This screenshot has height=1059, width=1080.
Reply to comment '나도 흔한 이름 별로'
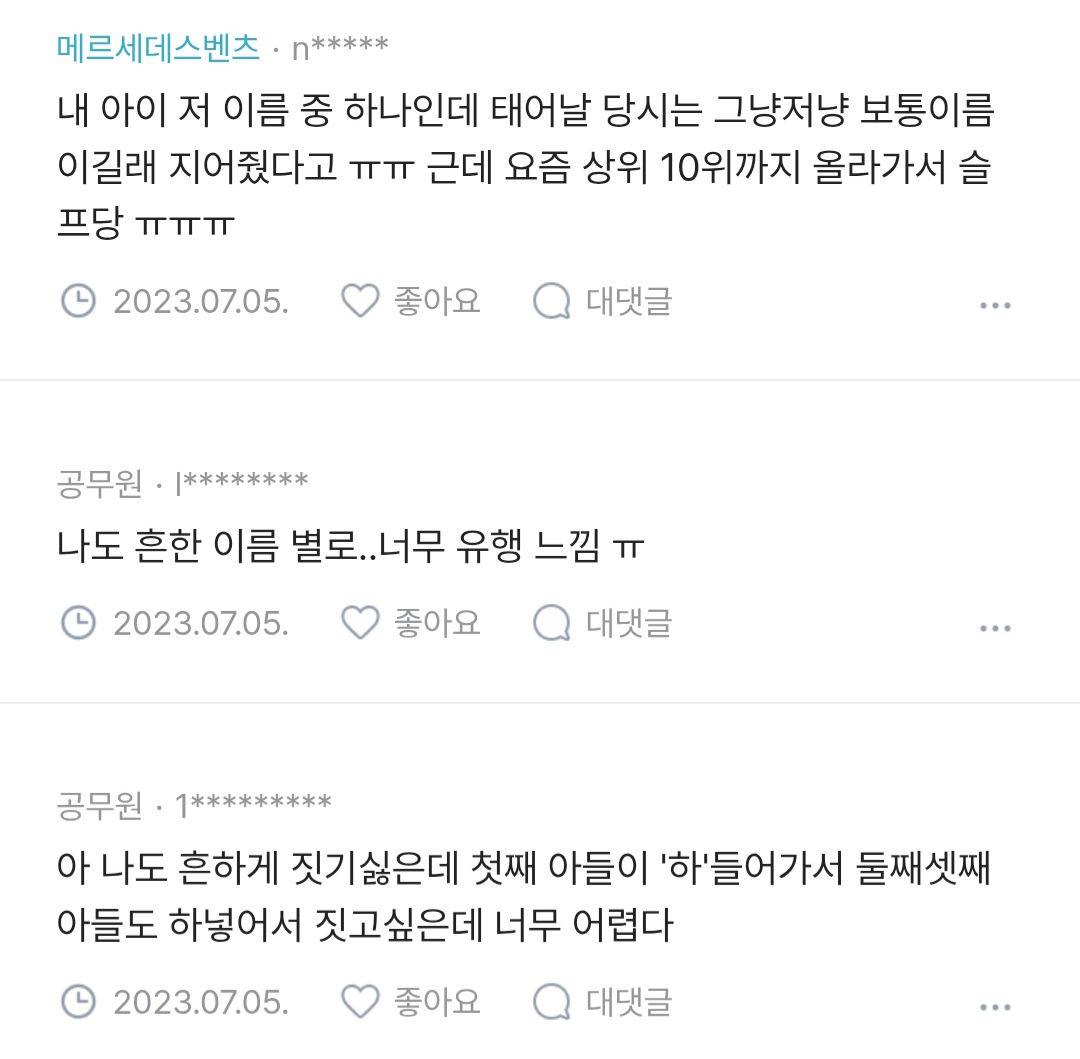(x=603, y=622)
